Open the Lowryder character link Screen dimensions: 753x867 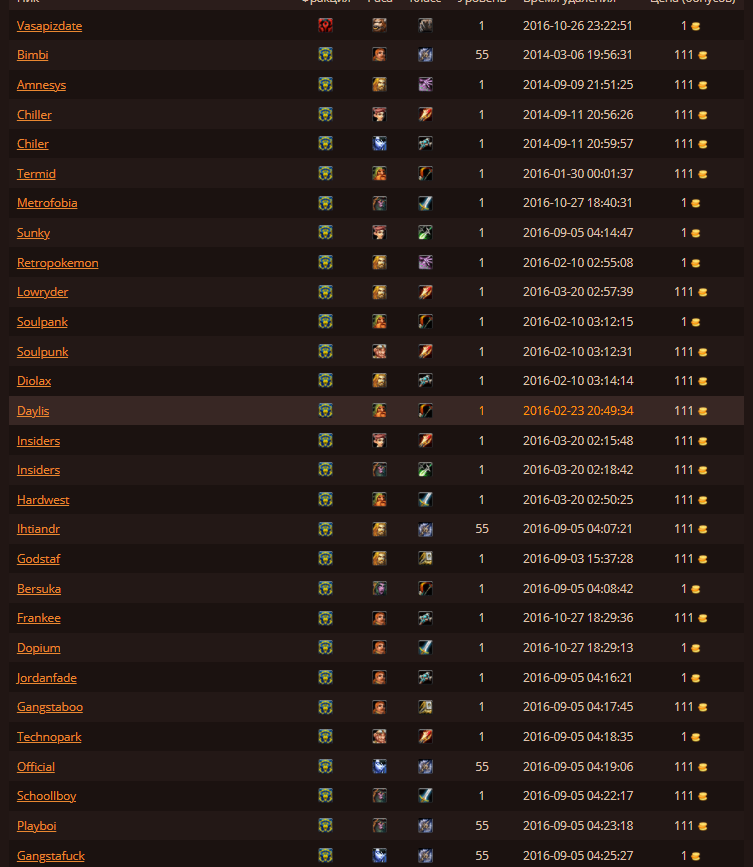[42, 292]
